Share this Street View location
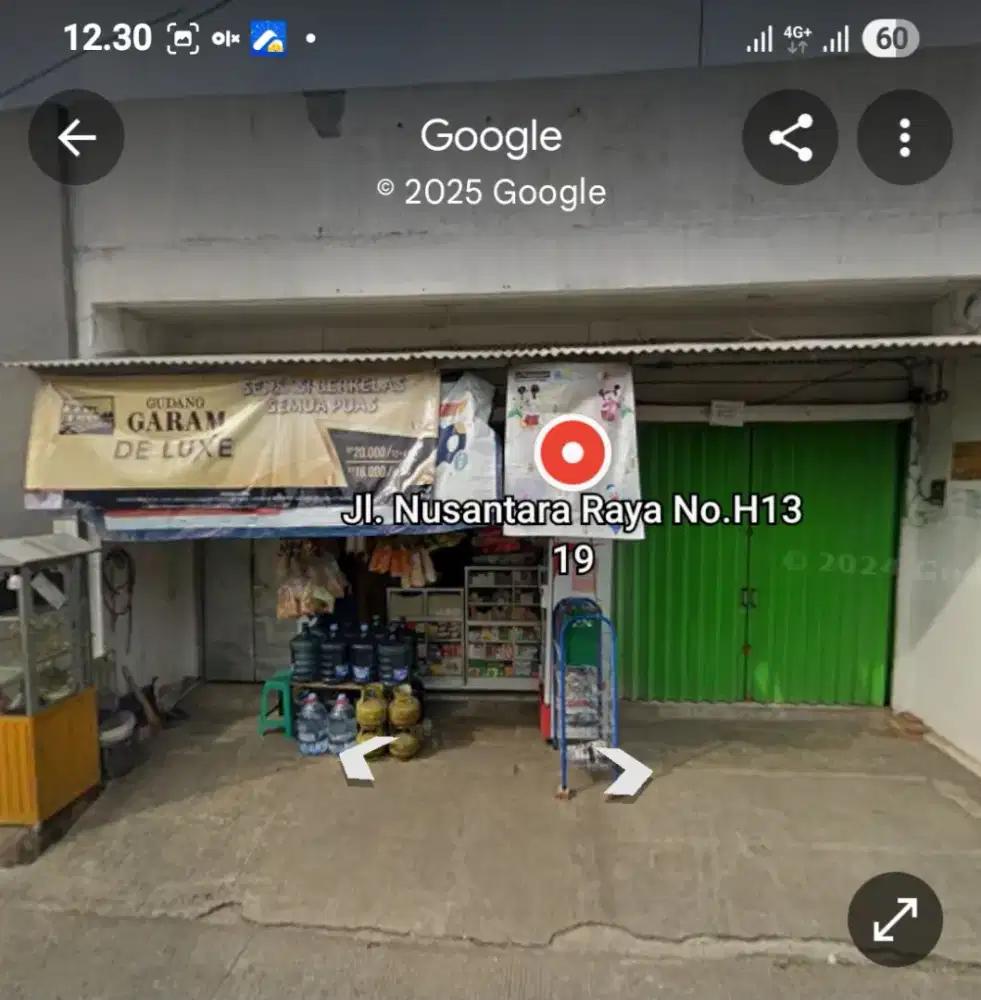The width and height of the screenshot is (981, 1000). tap(791, 136)
